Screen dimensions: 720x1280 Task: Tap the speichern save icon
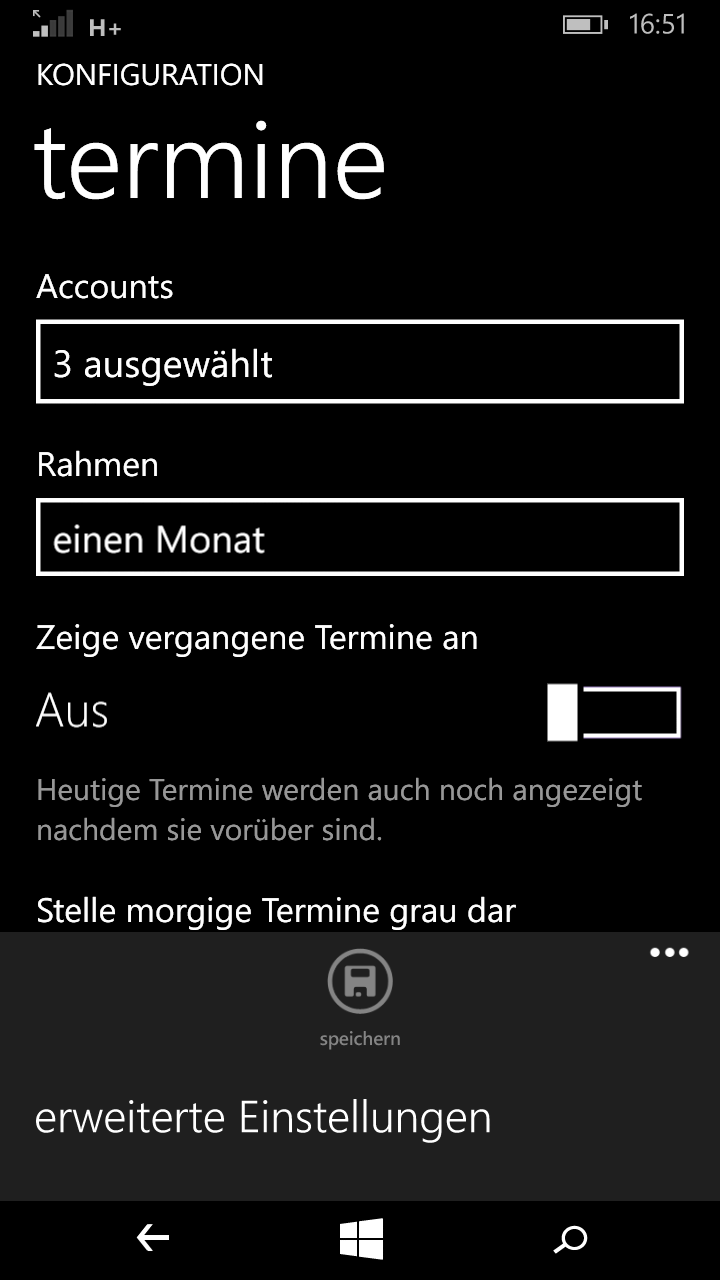pos(360,982)
